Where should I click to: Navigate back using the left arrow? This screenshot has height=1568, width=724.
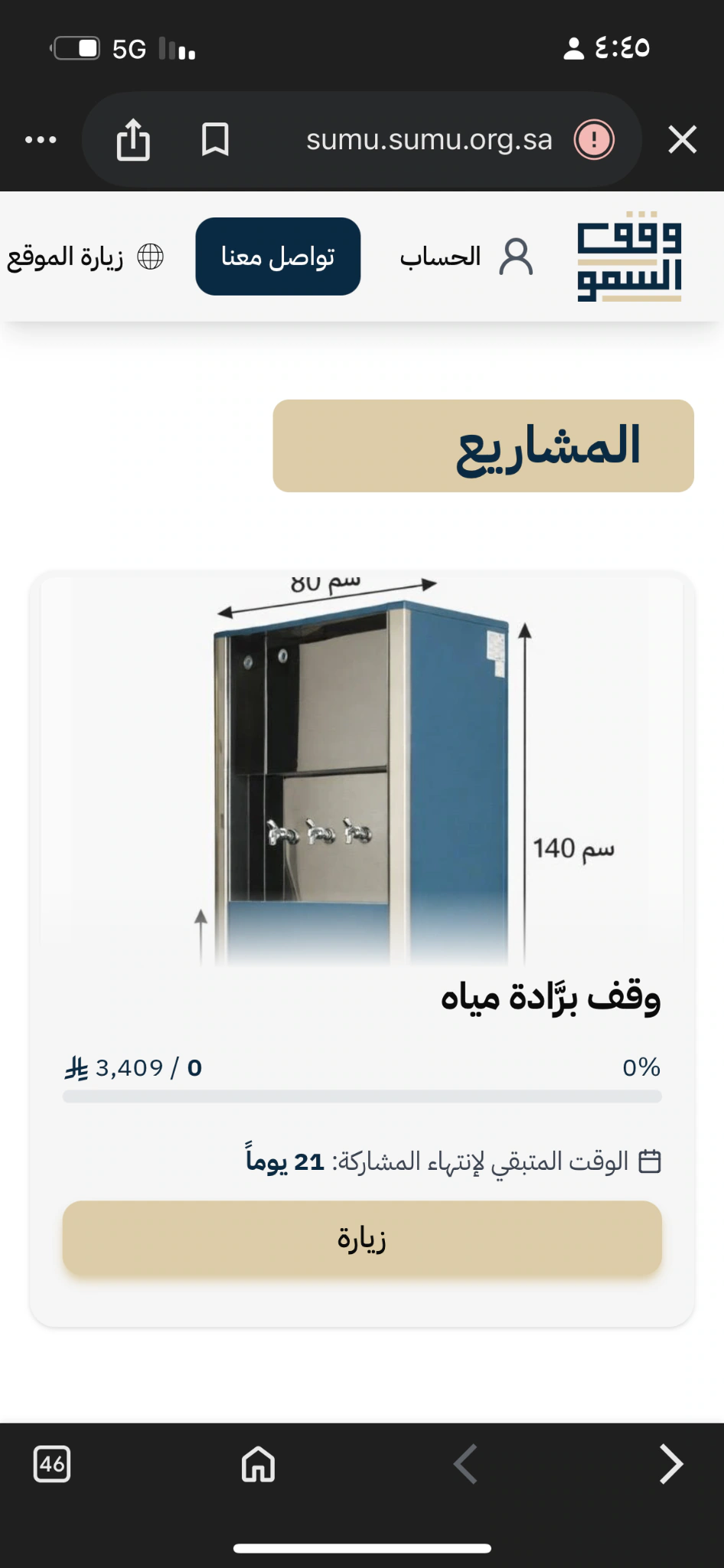[465, 1465]
